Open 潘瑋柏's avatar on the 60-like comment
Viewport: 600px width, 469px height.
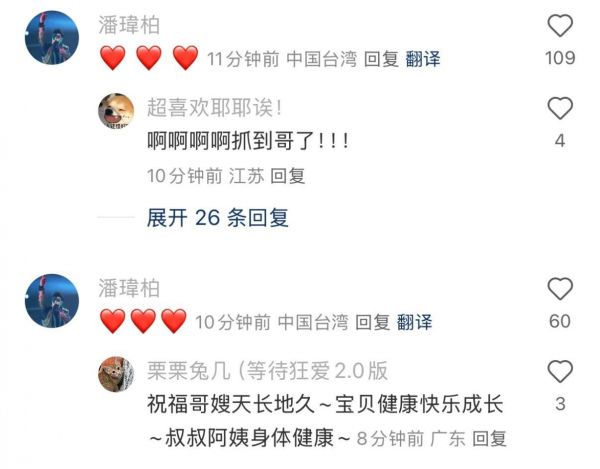[51, 300]
